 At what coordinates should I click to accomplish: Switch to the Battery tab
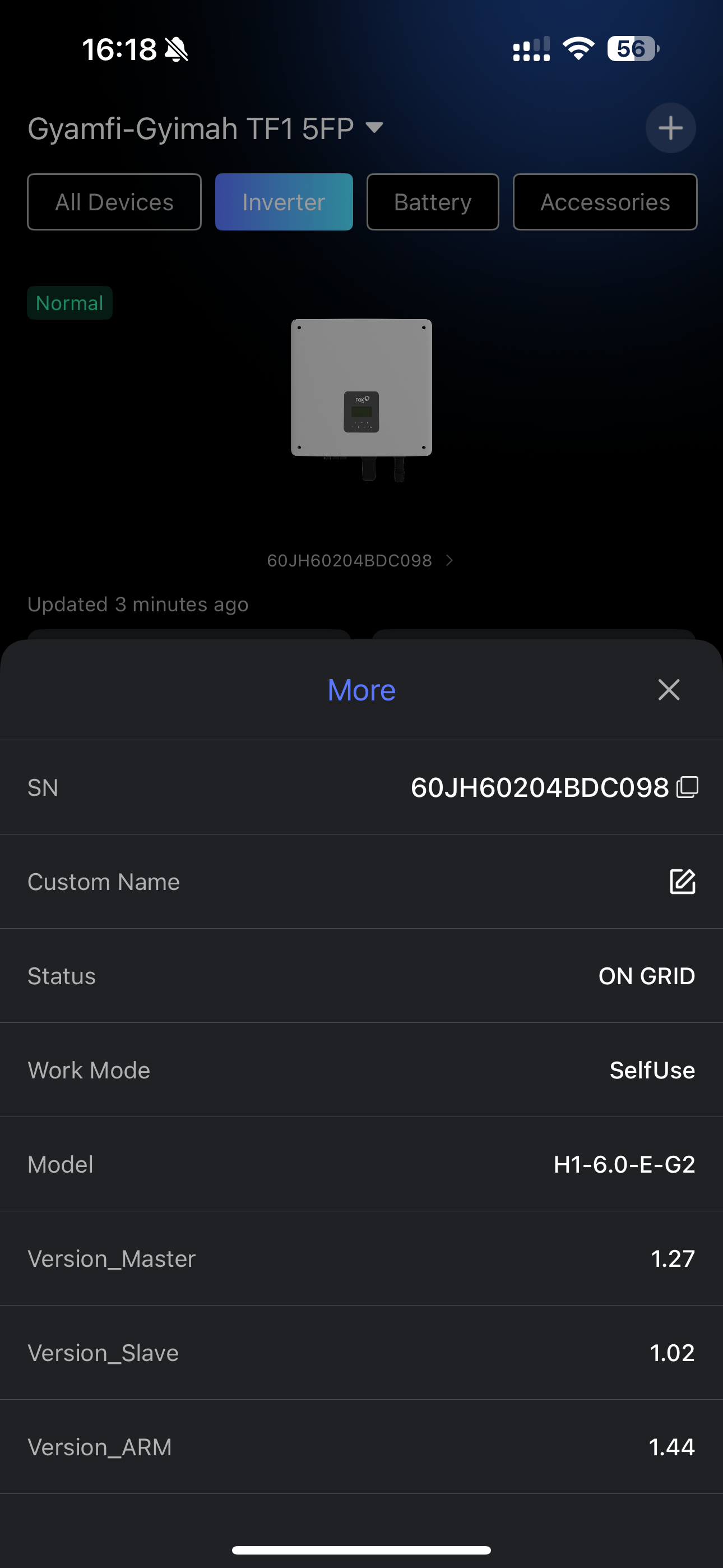click(x=433, y=202)
